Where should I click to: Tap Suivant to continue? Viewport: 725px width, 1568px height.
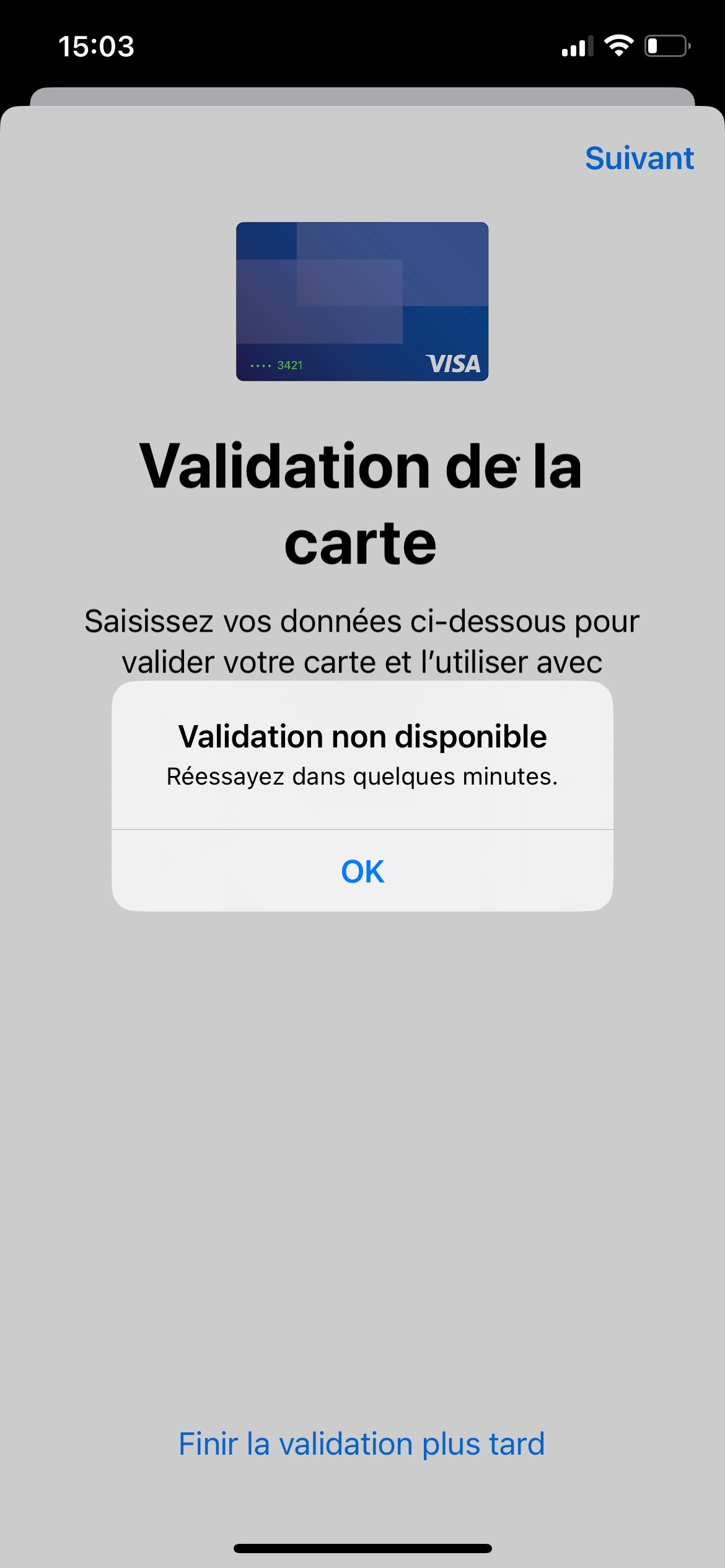click(639, 159)
